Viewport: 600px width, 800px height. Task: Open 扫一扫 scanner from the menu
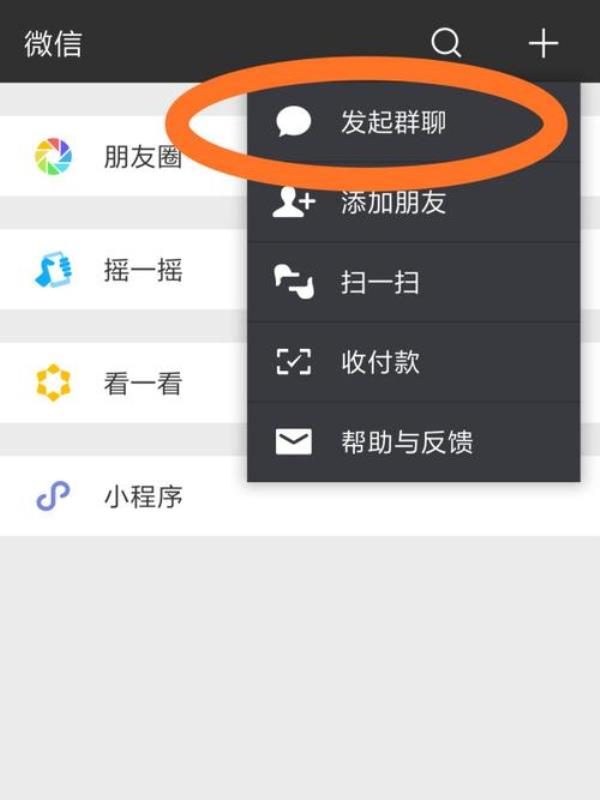[380, 283]
